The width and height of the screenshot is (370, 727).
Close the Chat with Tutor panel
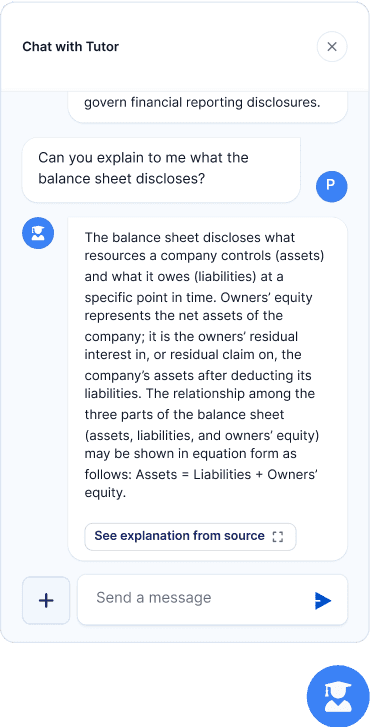click(332, 46)
